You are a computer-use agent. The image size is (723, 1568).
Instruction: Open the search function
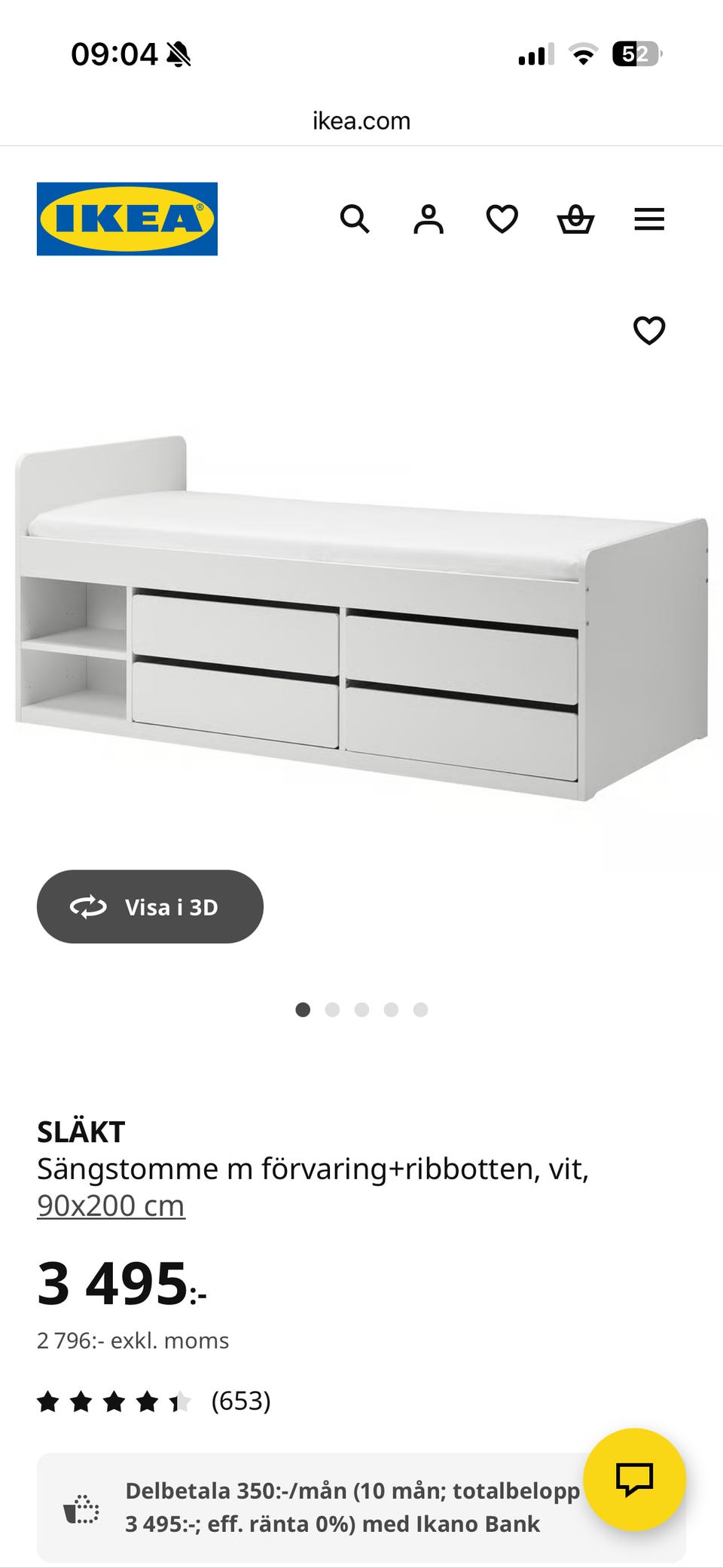[x=355, y=219]
